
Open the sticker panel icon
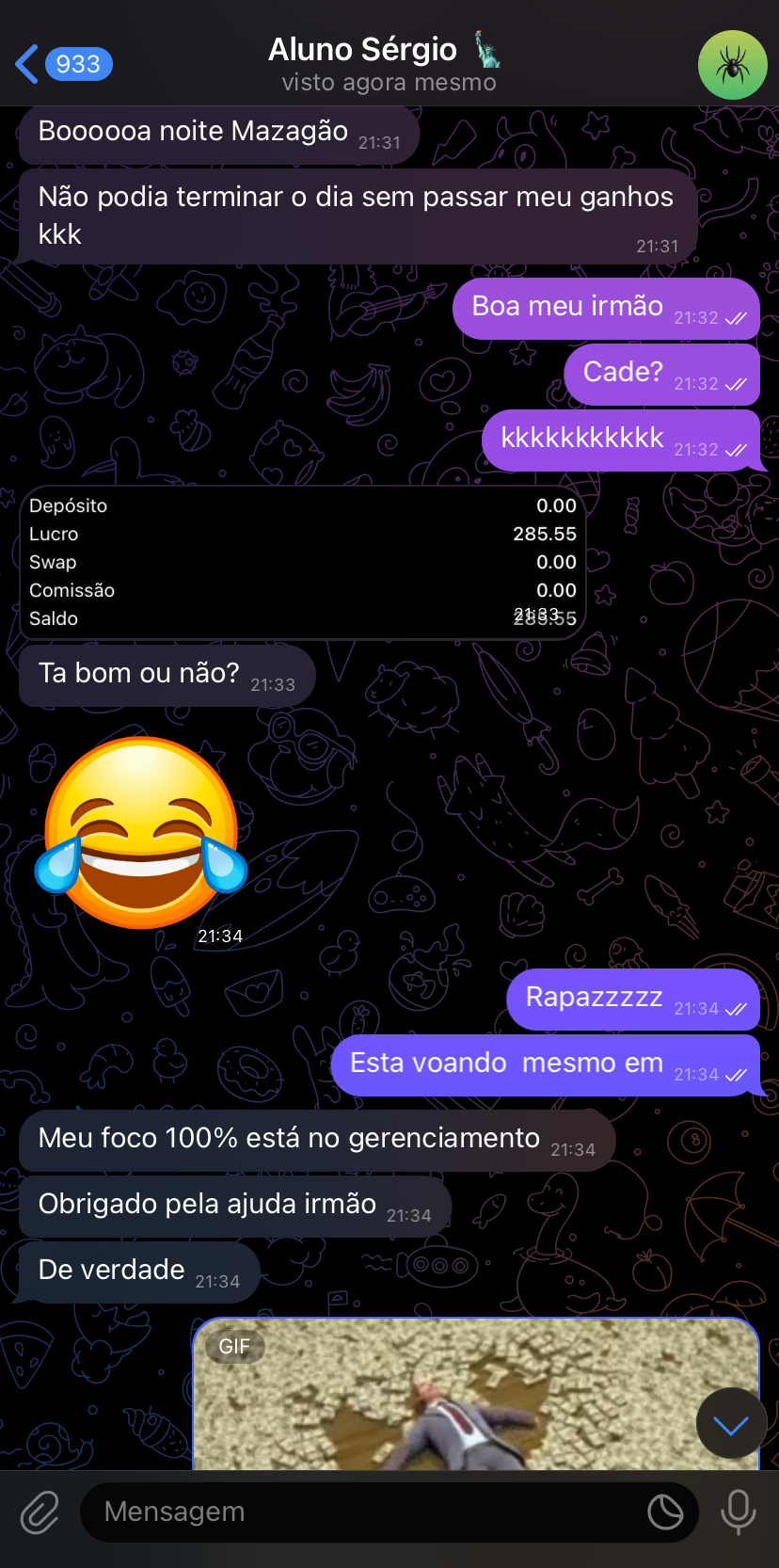[665, 1512]
